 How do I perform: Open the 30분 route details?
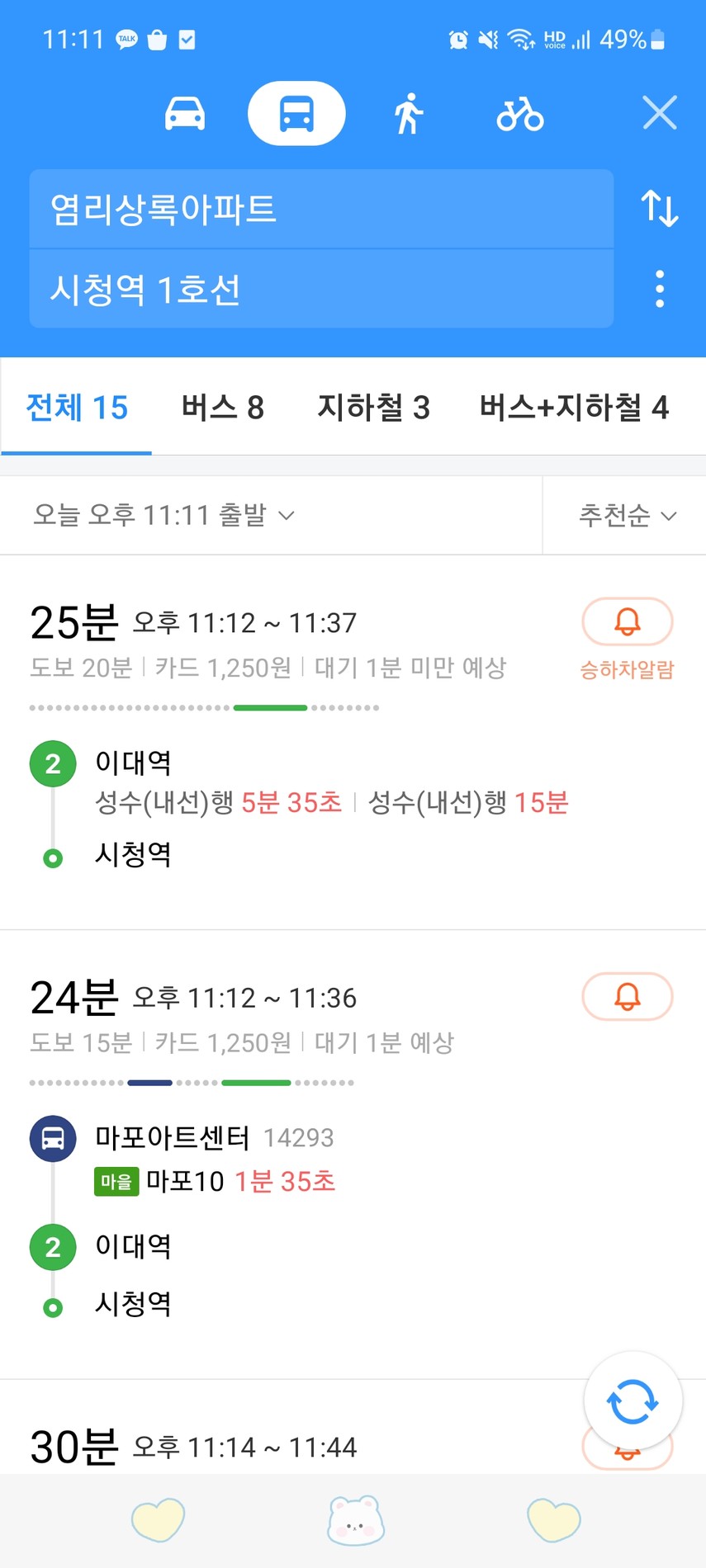pos(248,1446)
